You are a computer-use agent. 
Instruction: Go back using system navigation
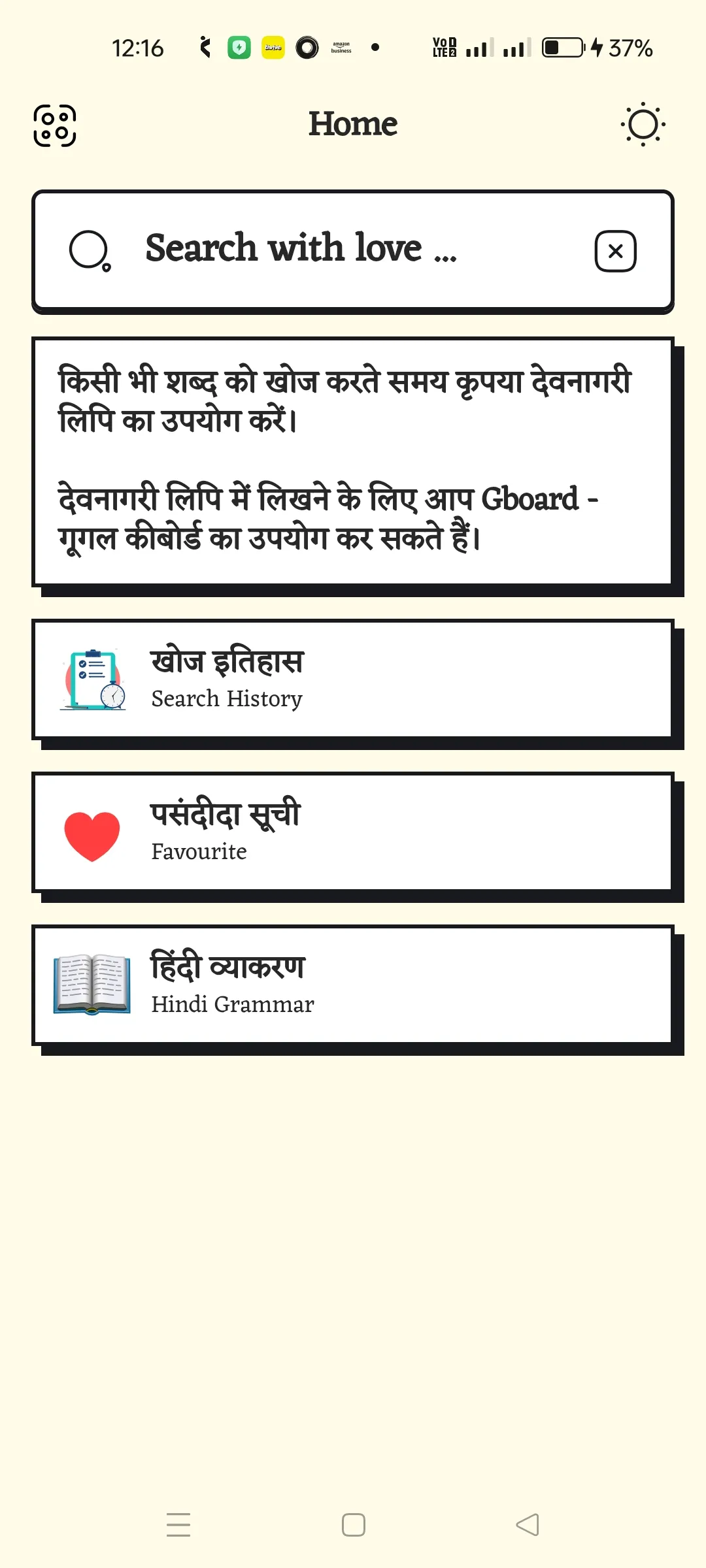coord(528,1525)
